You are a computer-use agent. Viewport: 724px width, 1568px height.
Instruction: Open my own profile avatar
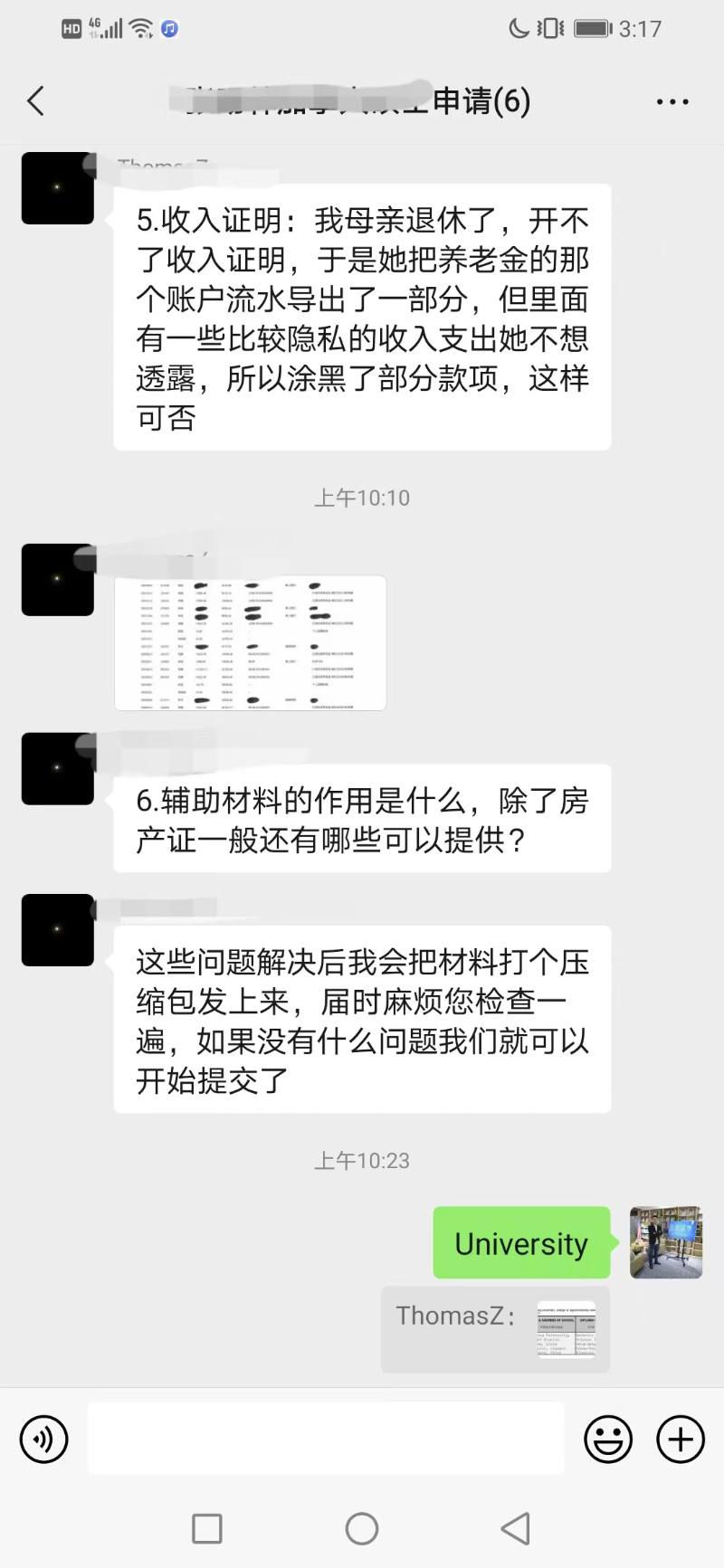pos(665,1242)
